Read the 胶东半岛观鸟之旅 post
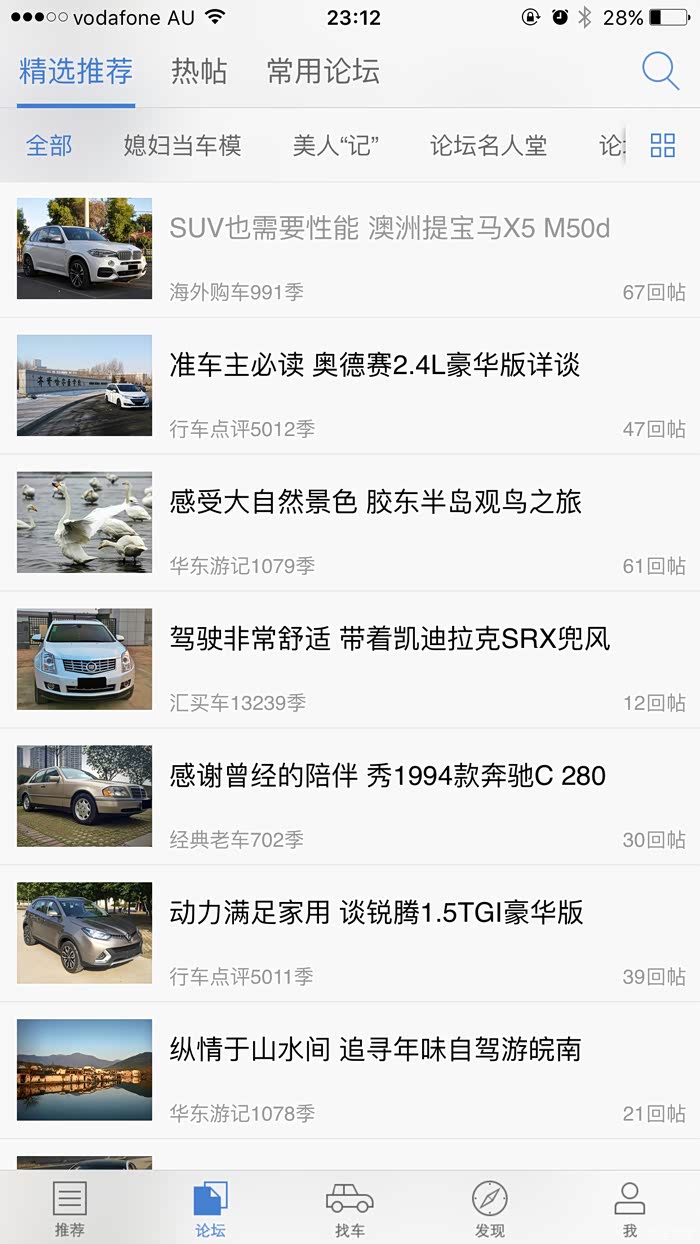The image size is (700, 1244). pos(375,502)
